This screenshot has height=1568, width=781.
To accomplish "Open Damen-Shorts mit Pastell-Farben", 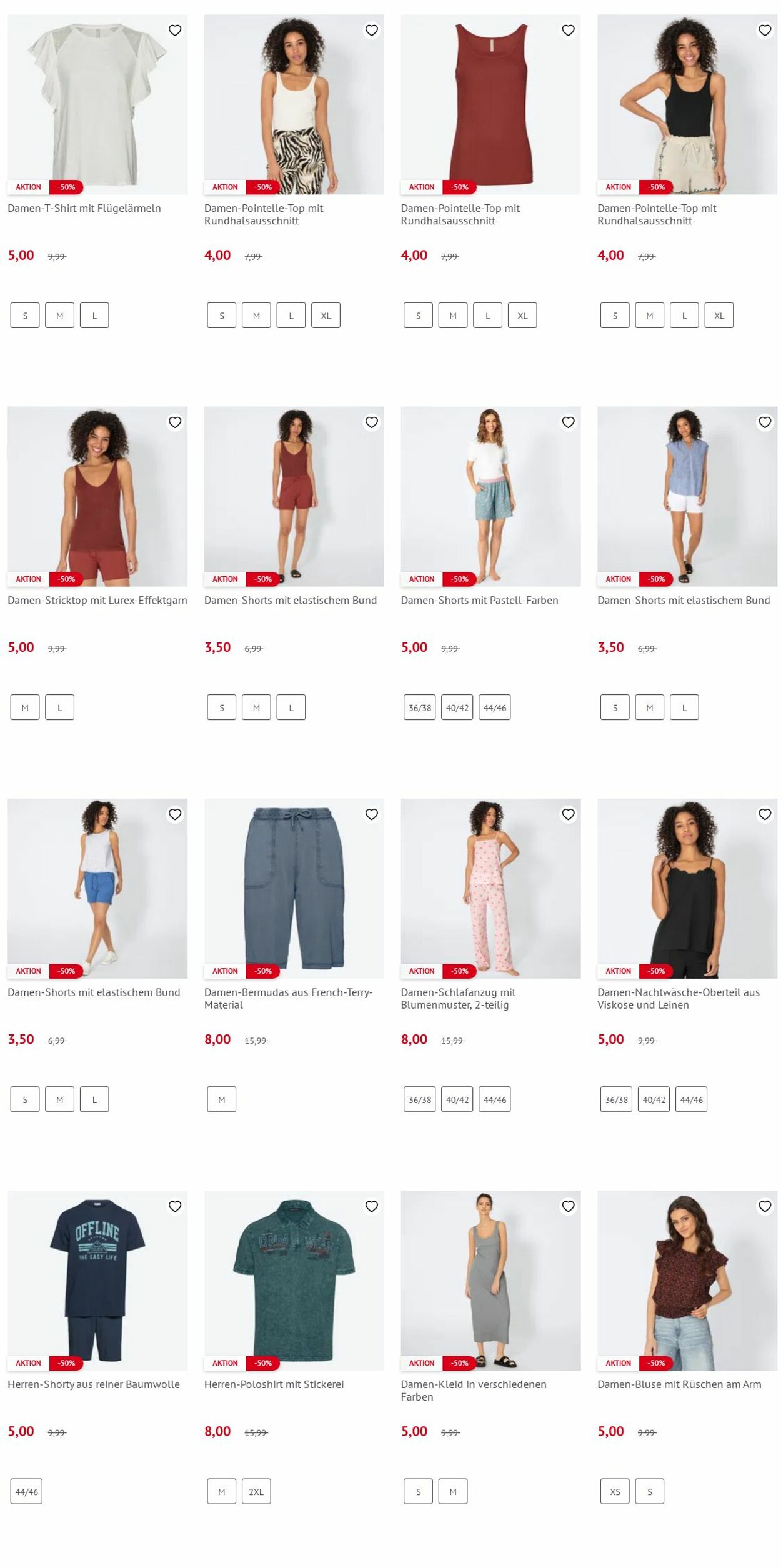I will (x=479, y=600).
